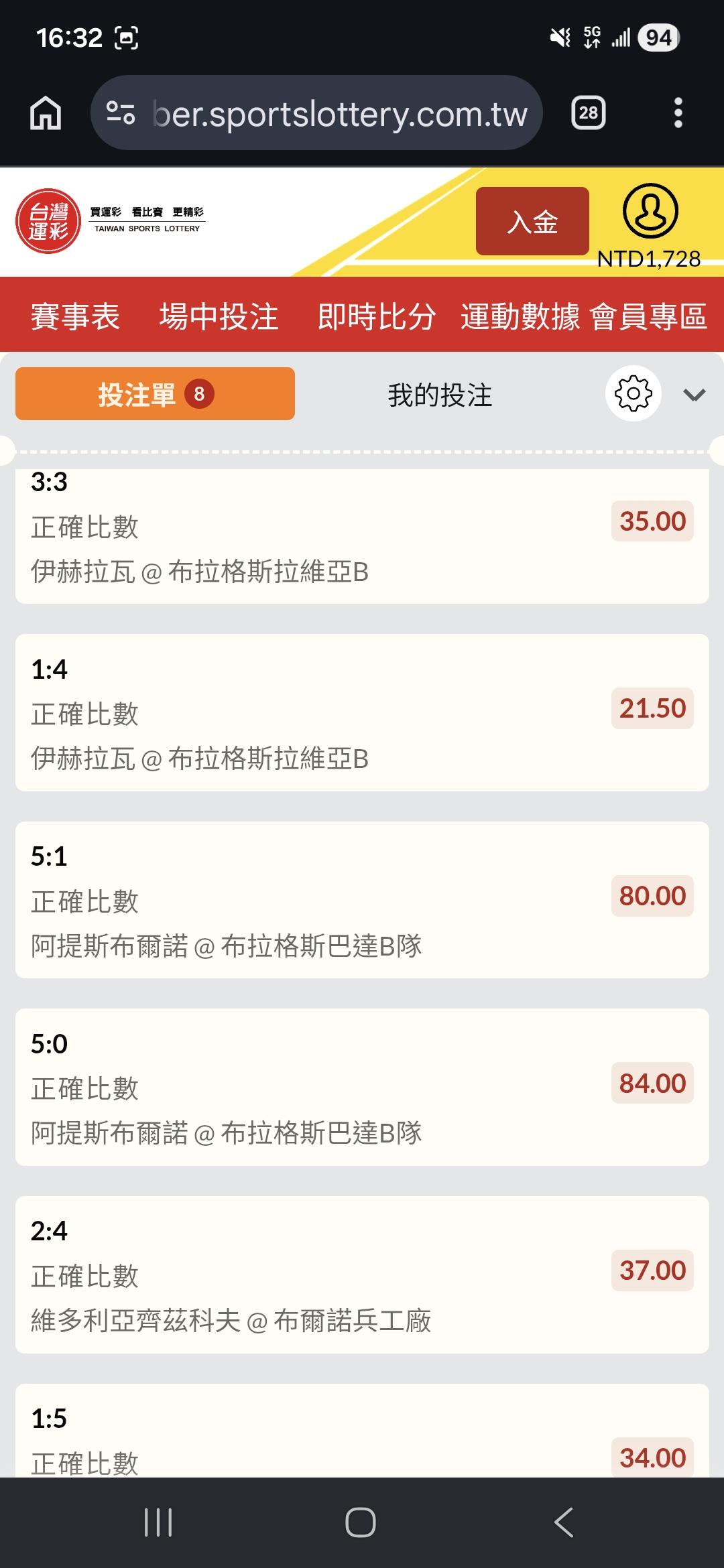Viewport: 724px width, 1568px height.
Task: Select the 投注單 bet slip tab
Action: 155,394
